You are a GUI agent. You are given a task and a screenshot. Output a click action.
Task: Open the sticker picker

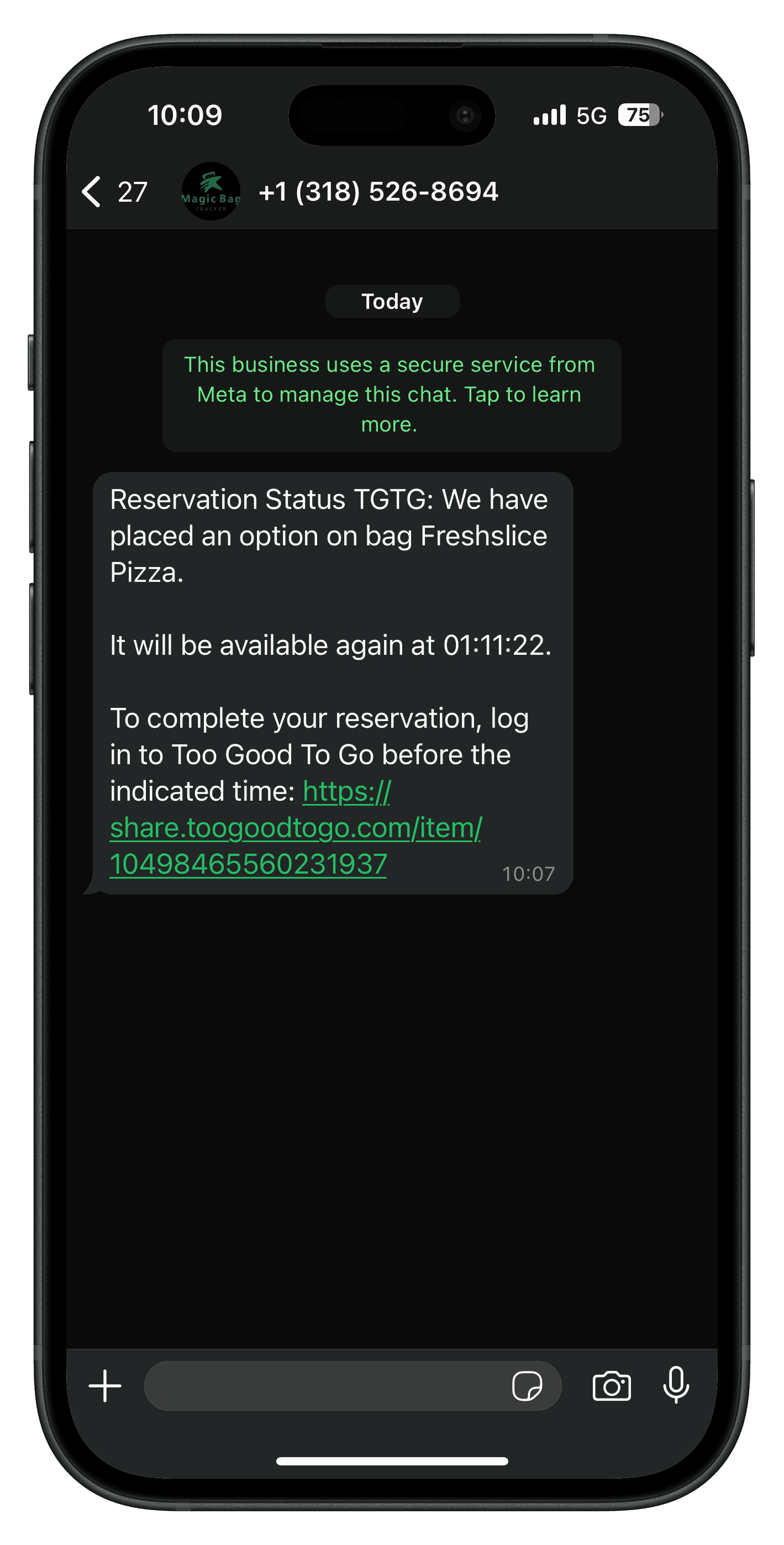pos(527,1386)
